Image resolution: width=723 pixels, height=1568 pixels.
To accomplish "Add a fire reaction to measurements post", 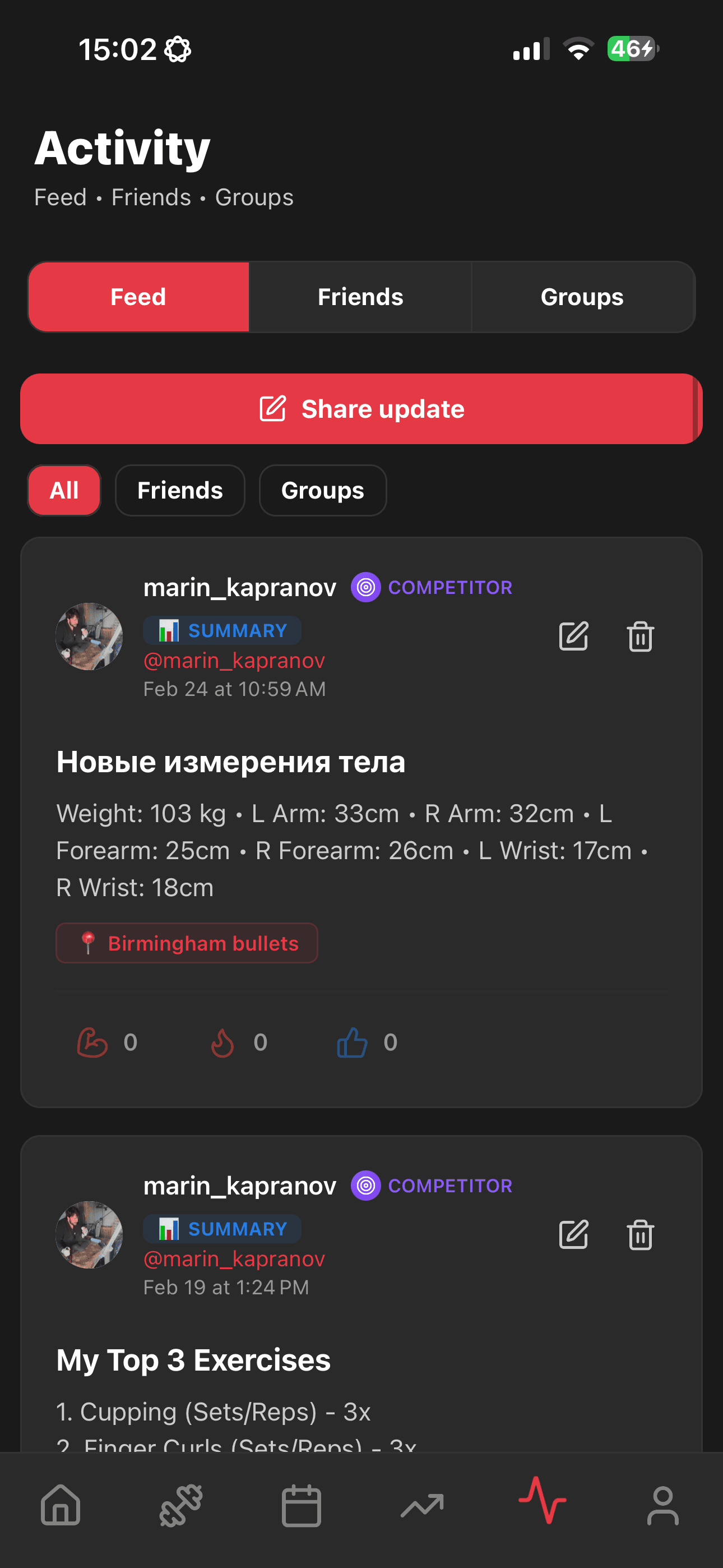I will [222, 1042].
